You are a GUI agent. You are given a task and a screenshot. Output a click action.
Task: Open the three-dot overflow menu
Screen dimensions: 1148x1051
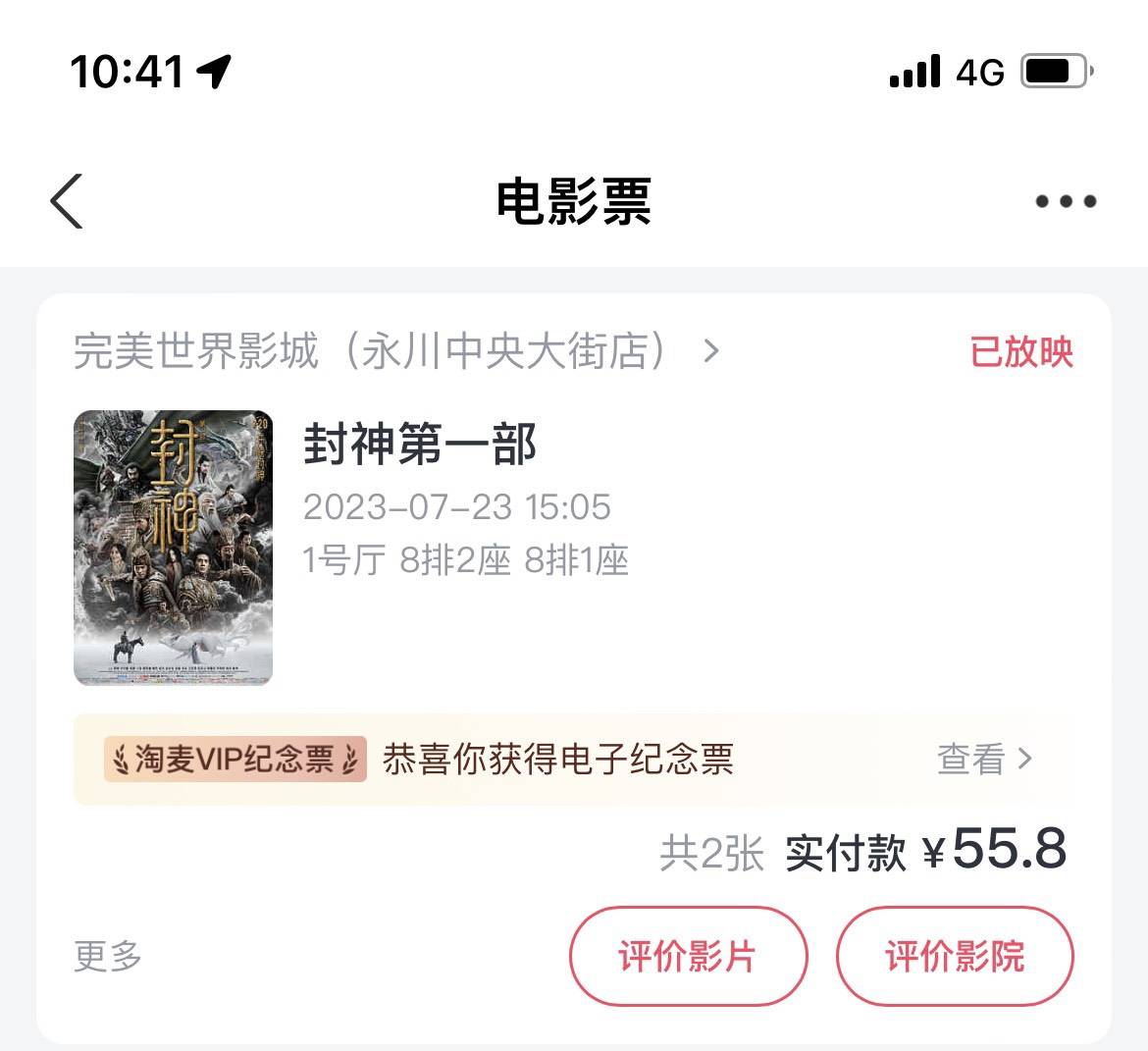[1066, 202]
